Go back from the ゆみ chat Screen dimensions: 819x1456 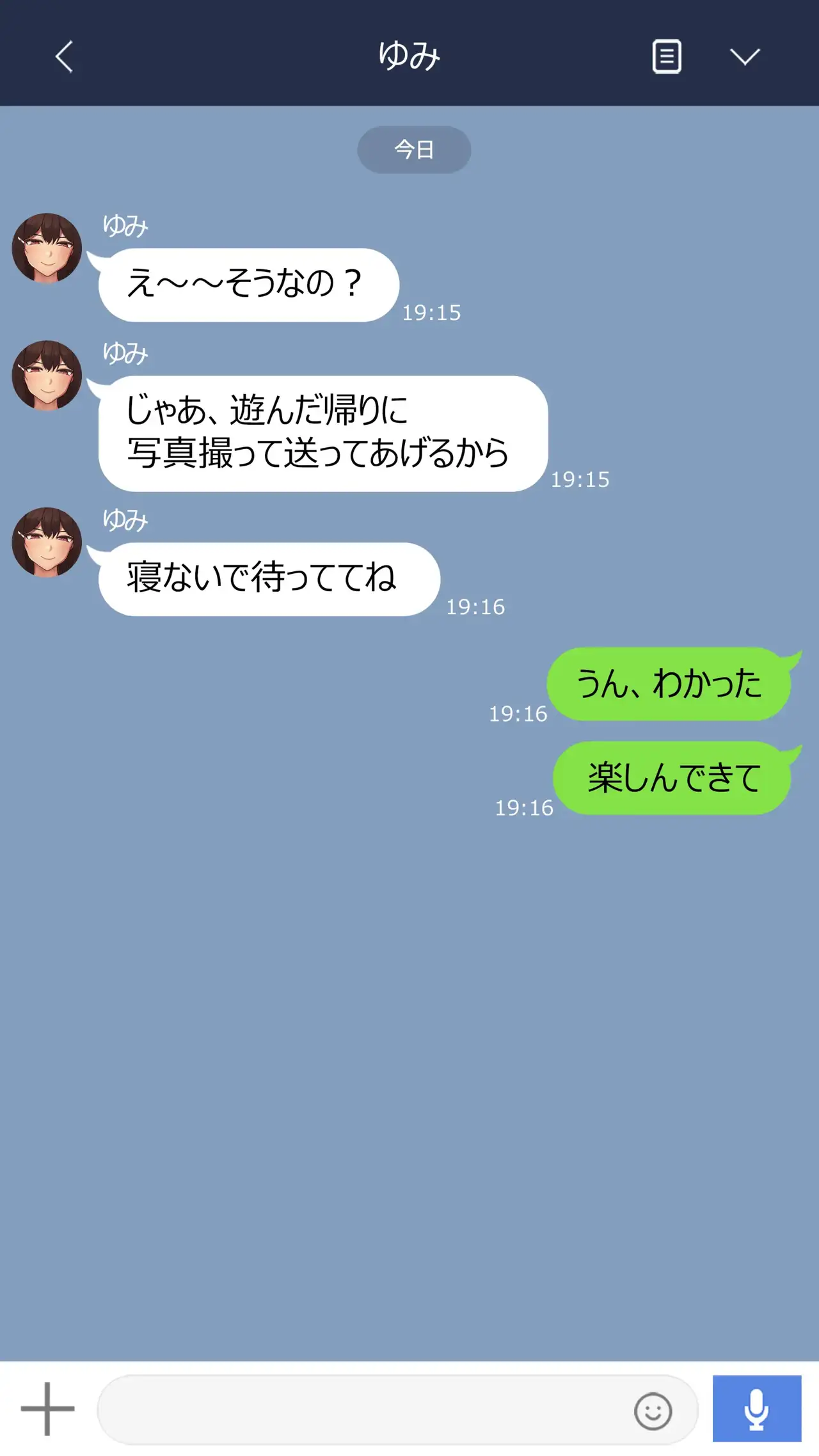[64, 57]
